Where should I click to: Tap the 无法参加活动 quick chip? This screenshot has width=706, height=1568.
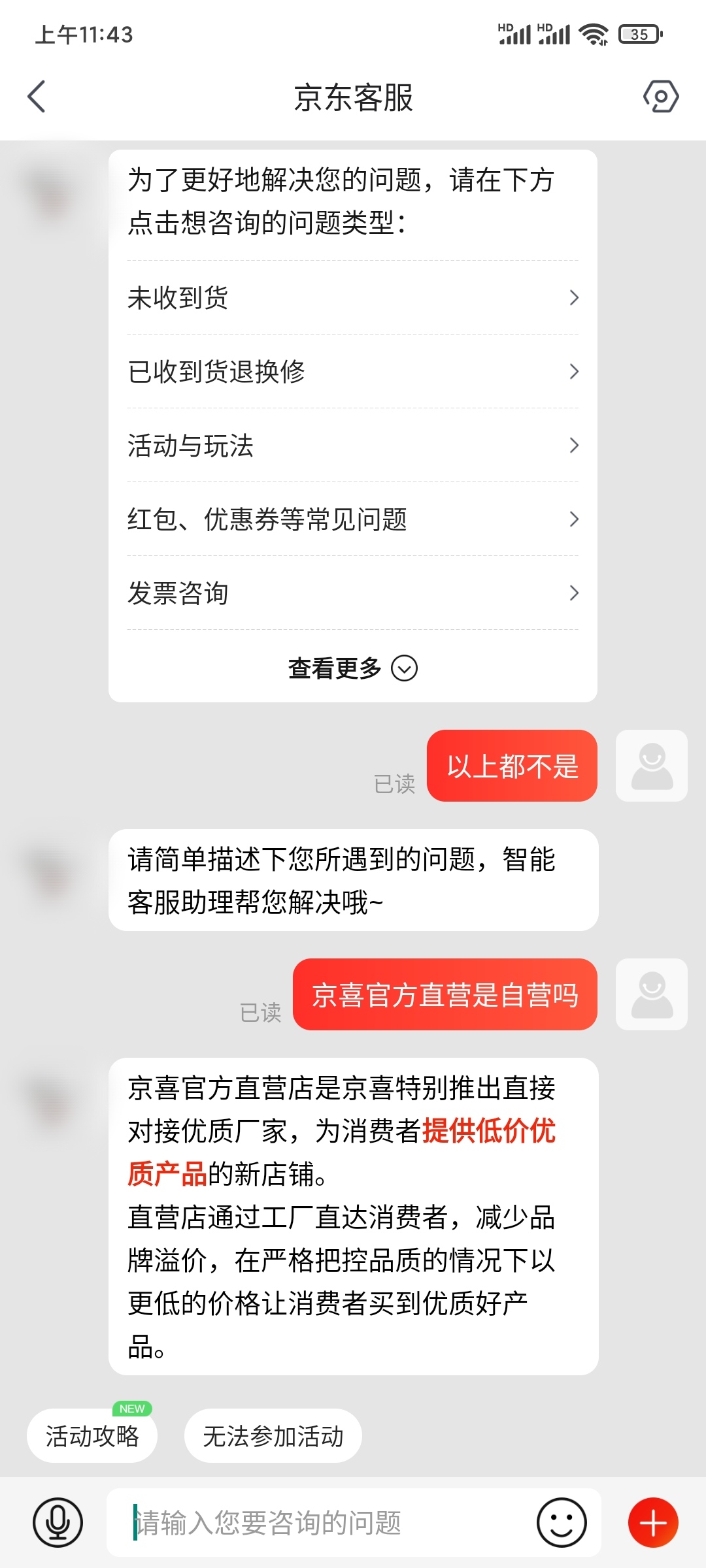coord(273,1436)
